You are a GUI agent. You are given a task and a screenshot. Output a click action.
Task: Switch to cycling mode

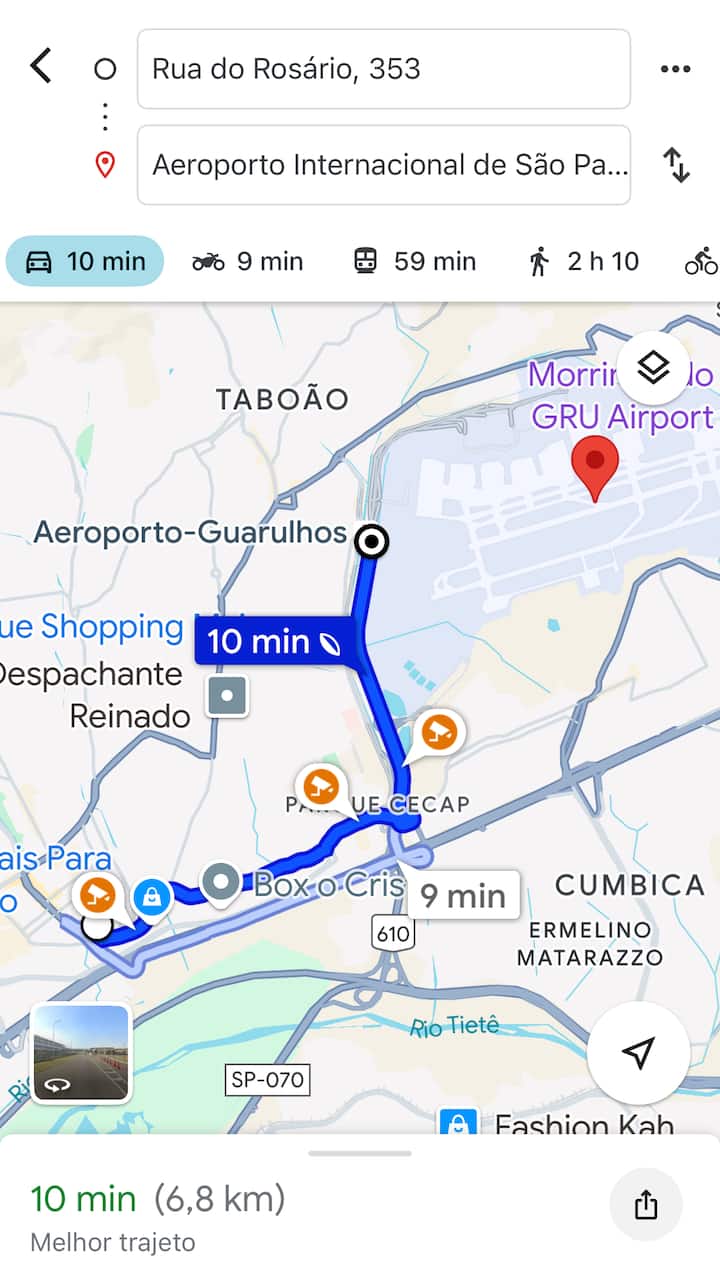point(701,262)
